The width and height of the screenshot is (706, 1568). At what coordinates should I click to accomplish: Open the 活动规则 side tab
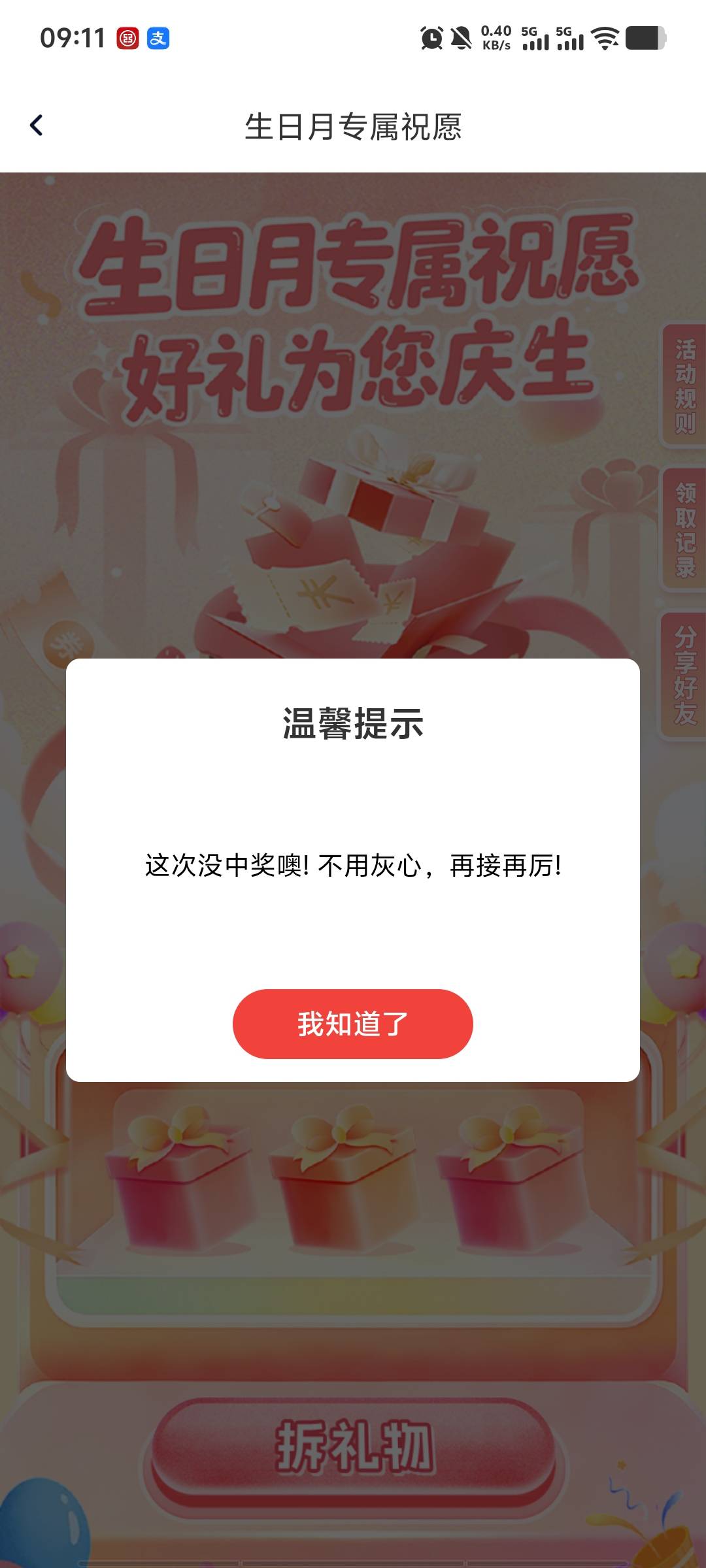tap(684, 385)
